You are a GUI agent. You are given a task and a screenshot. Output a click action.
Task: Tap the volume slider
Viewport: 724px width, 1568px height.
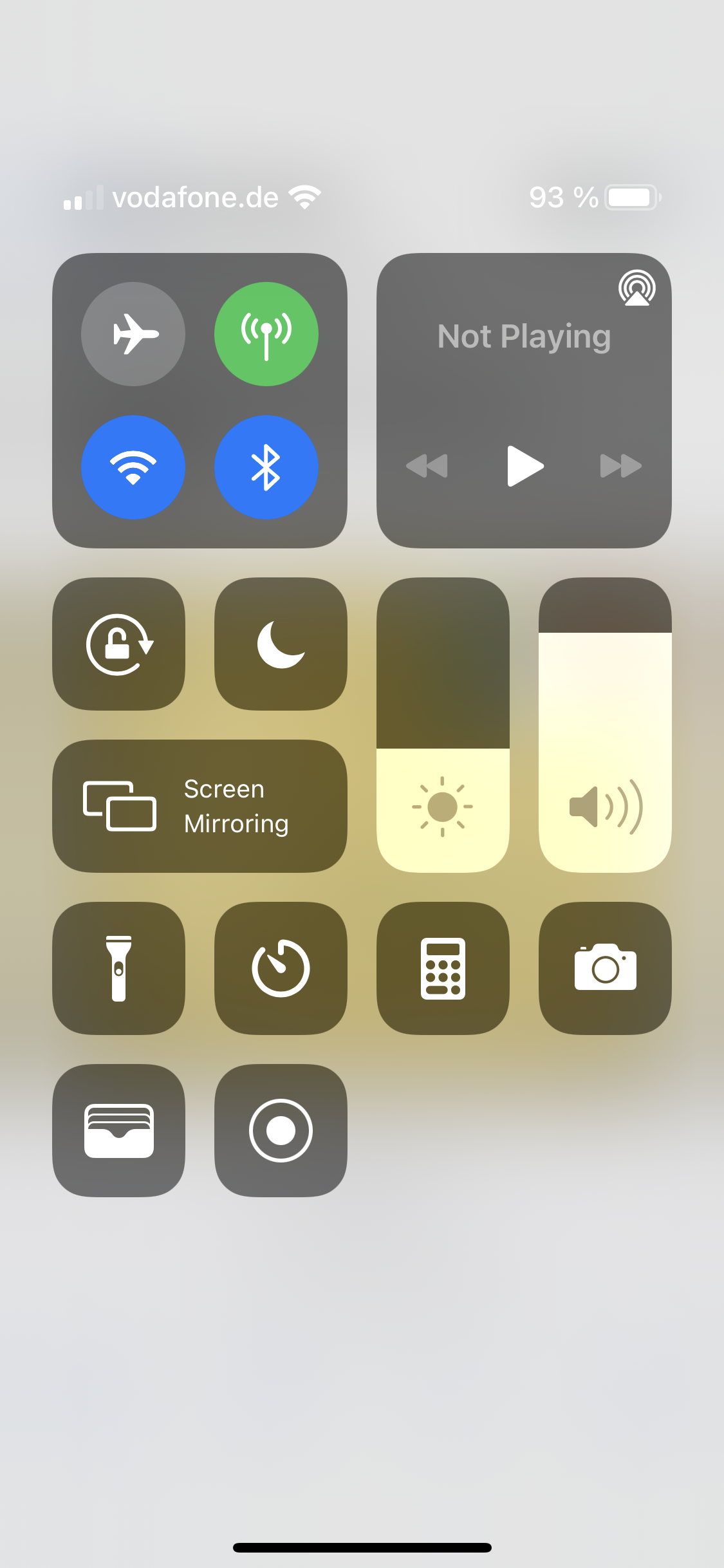(x=605, y=725)
